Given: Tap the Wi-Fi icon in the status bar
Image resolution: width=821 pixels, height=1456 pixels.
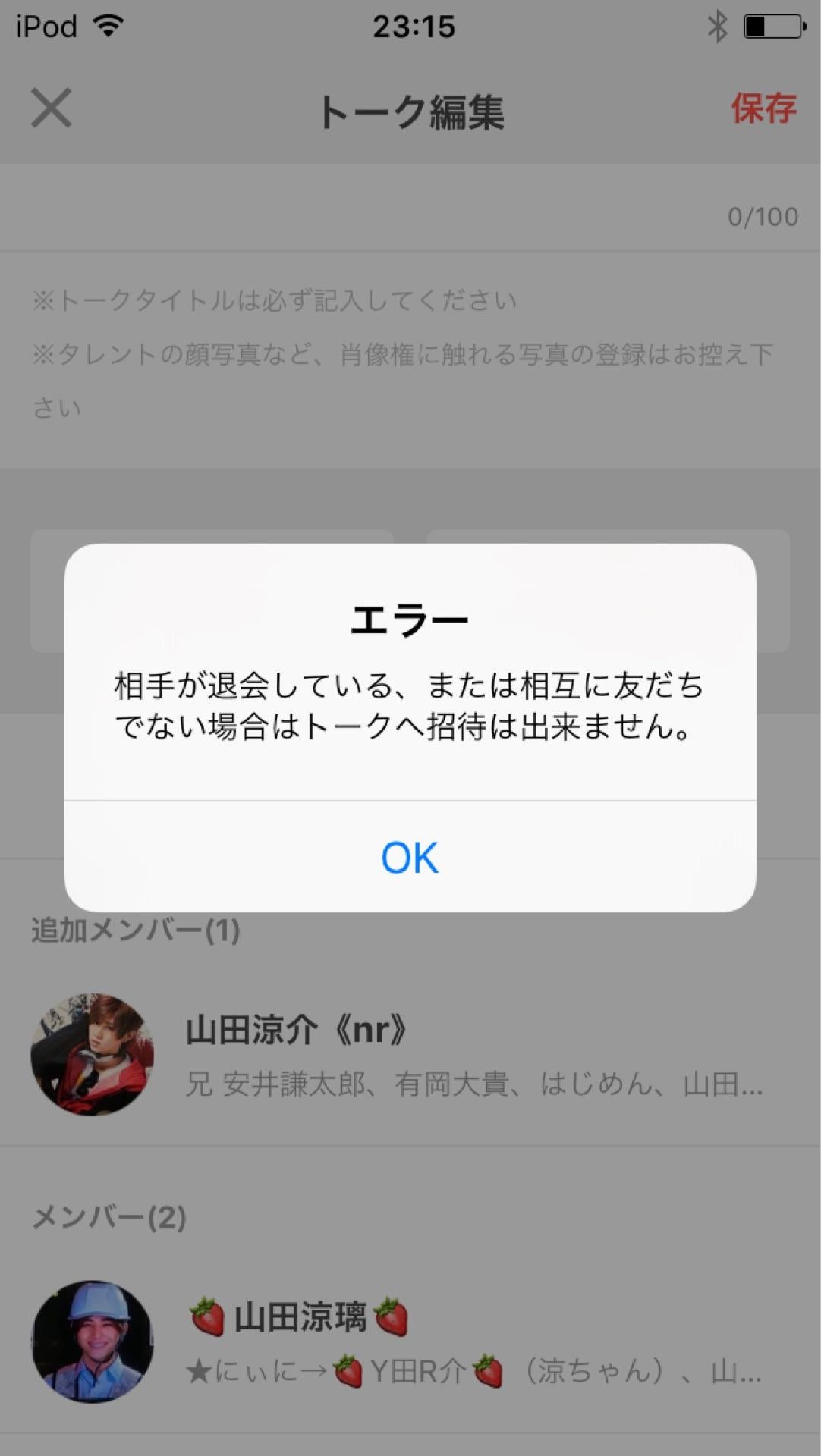Looking at the screenshot, I should click(x=109, y=25).
